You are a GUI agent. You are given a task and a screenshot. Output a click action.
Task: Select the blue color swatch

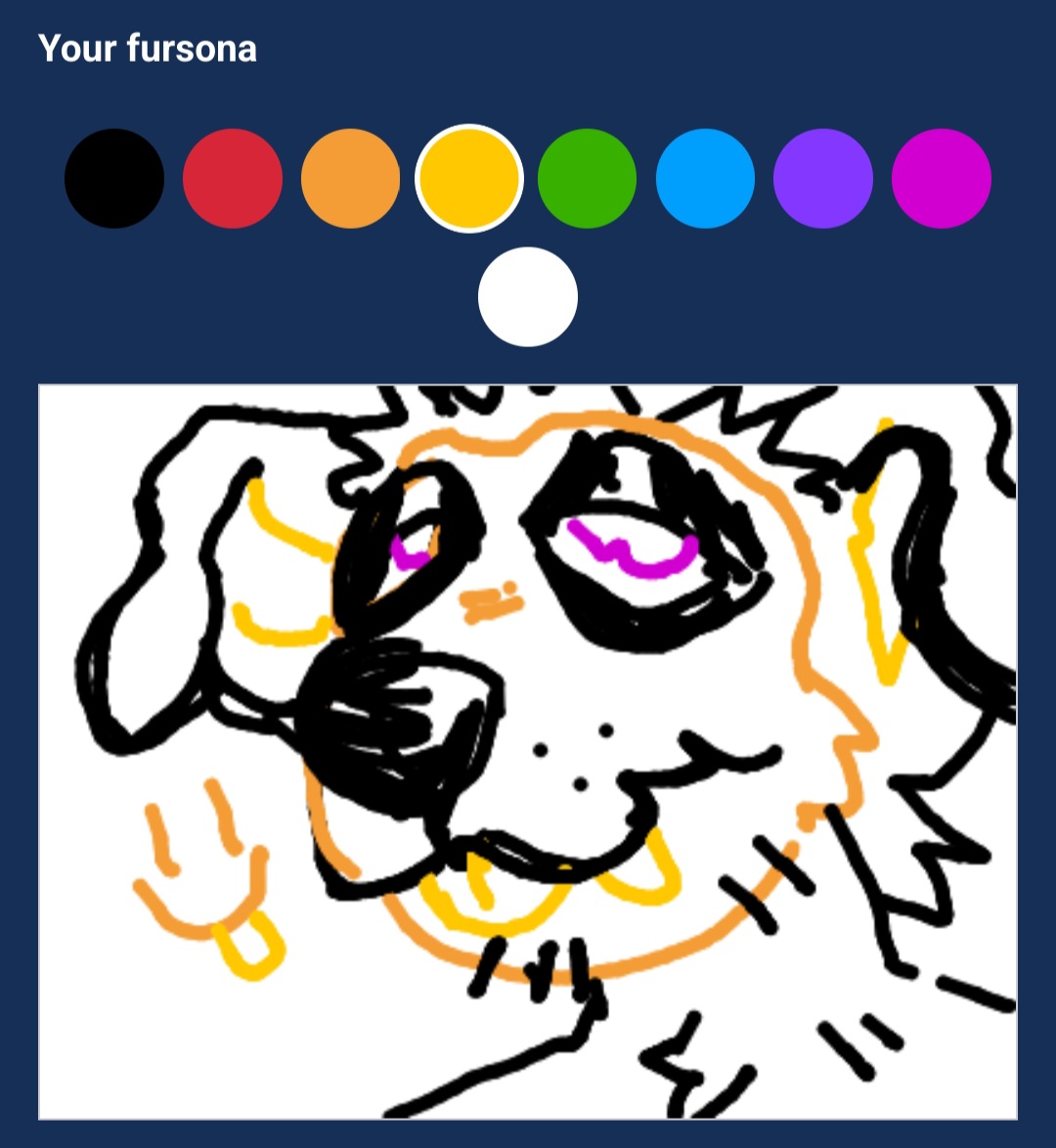(x=705, y=178)
